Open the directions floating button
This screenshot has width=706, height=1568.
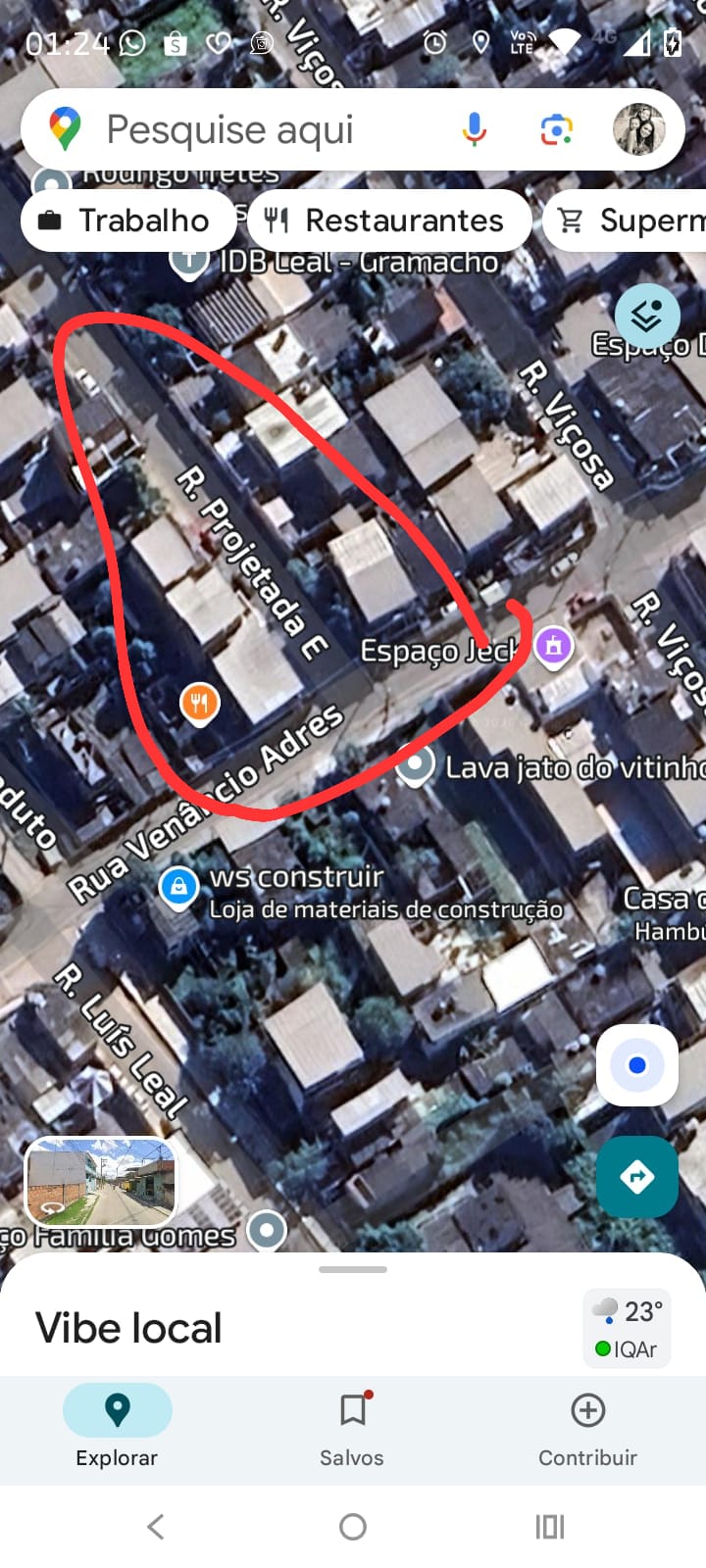(x=637, y=1176)
